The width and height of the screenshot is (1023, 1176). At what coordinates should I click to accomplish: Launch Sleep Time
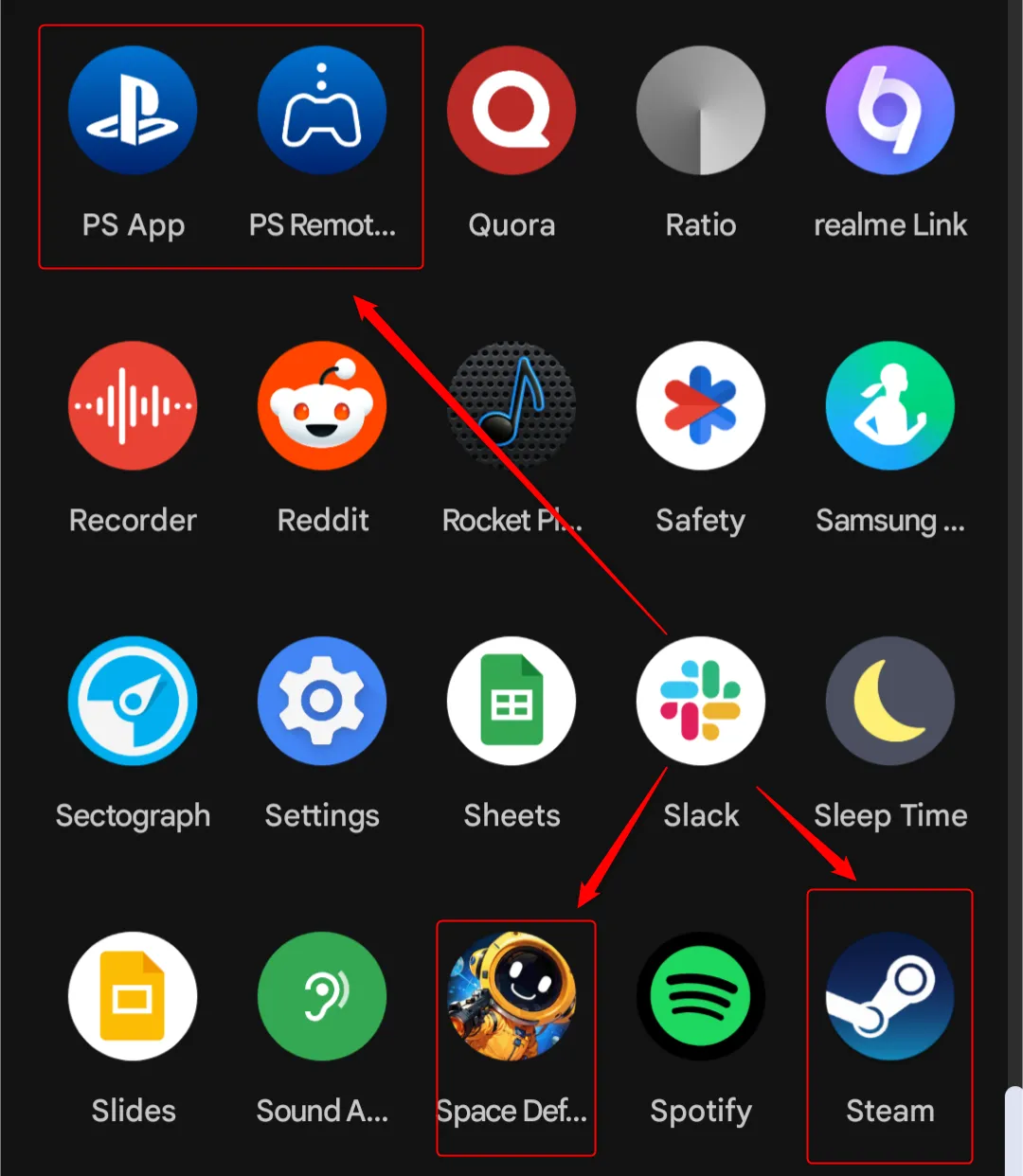(x=890, y=702)
